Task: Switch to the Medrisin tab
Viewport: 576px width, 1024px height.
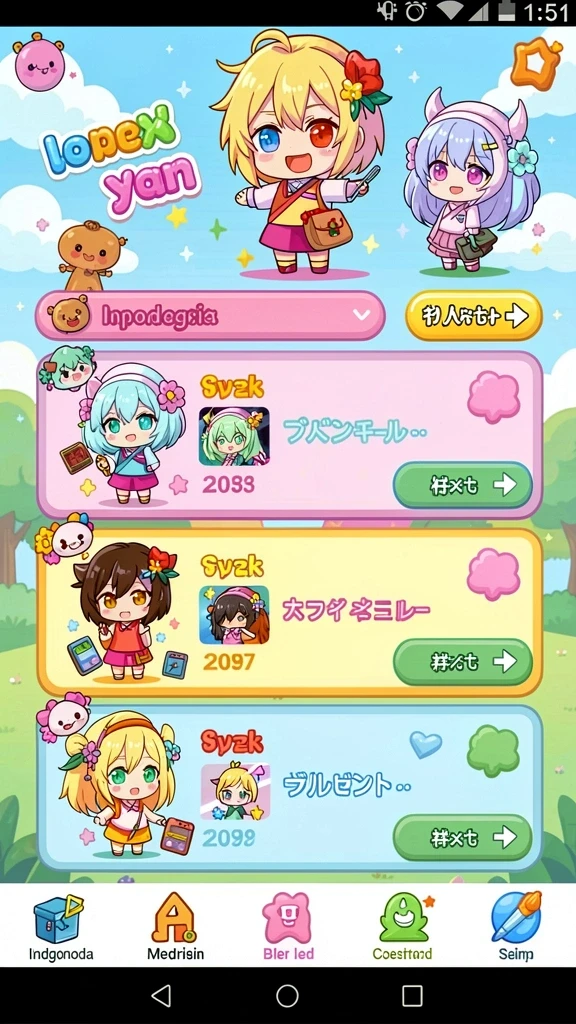Action: (175, 929)
